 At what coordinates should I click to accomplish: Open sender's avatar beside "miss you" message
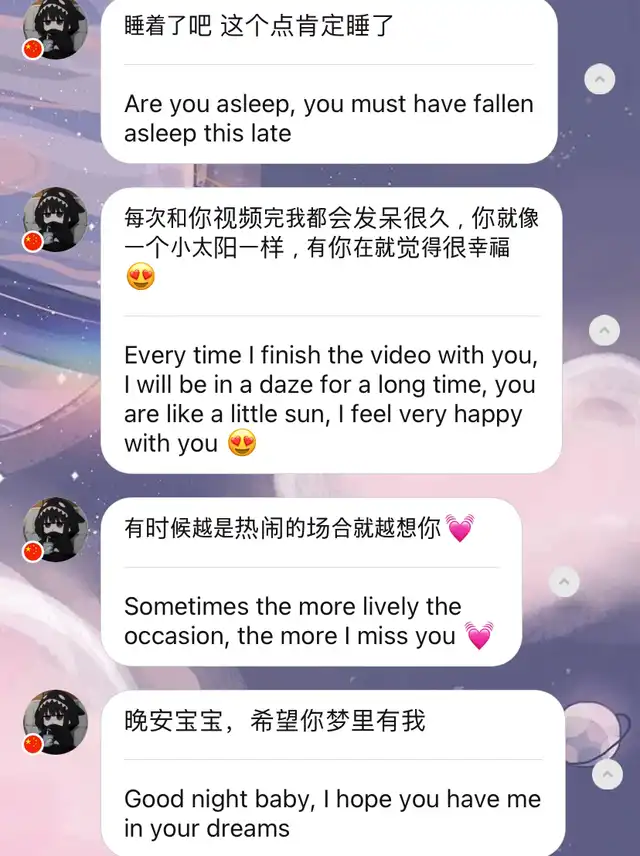pos(55,529)
